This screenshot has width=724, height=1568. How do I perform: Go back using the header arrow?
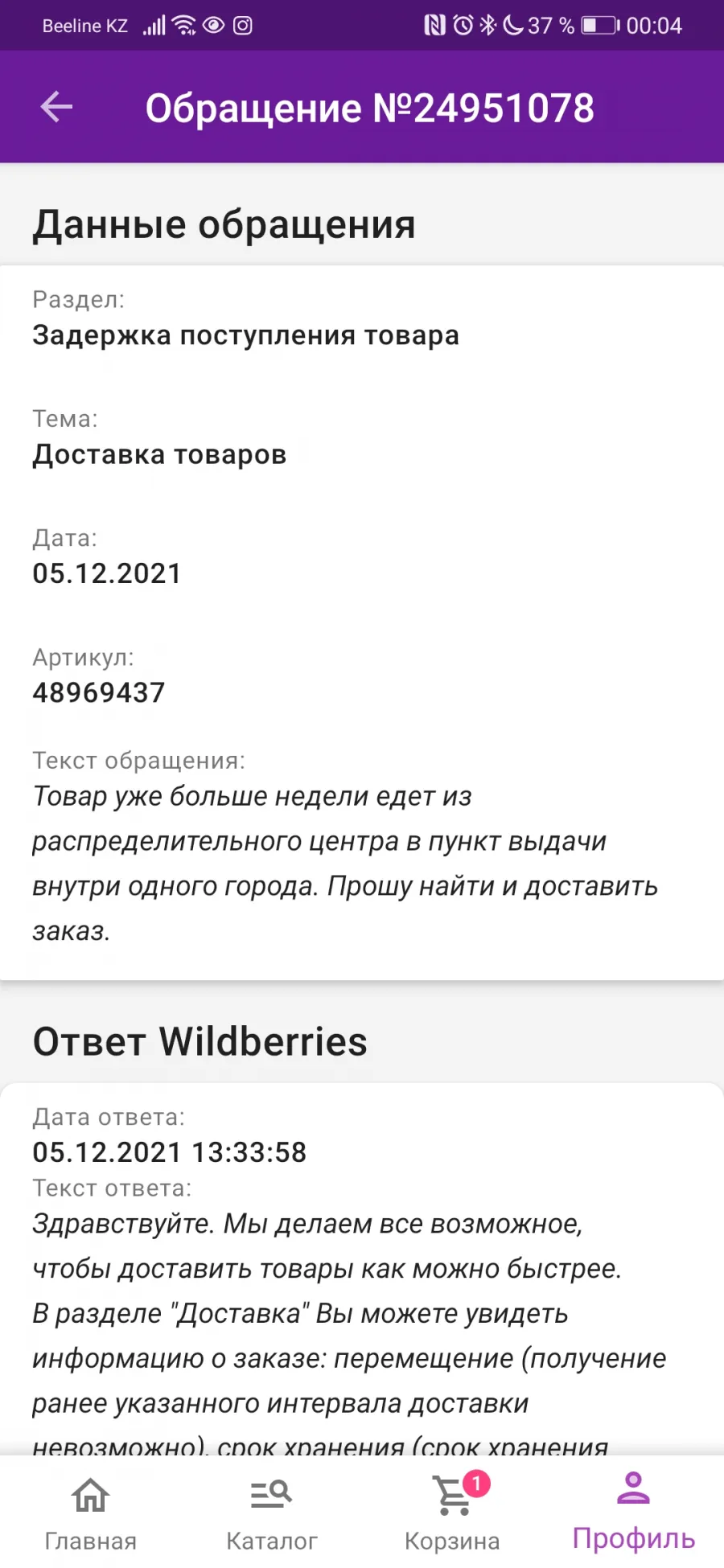pos(56,107)
